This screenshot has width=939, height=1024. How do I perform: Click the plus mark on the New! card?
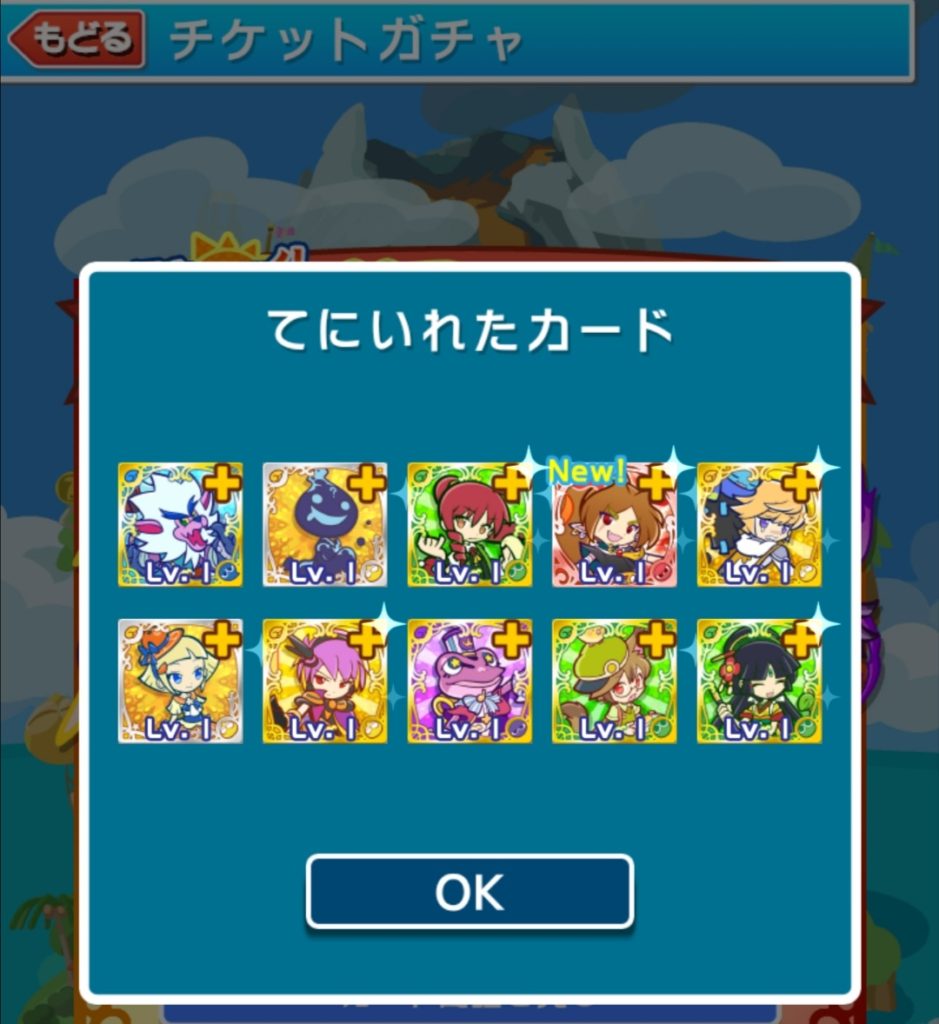(657, 482)
